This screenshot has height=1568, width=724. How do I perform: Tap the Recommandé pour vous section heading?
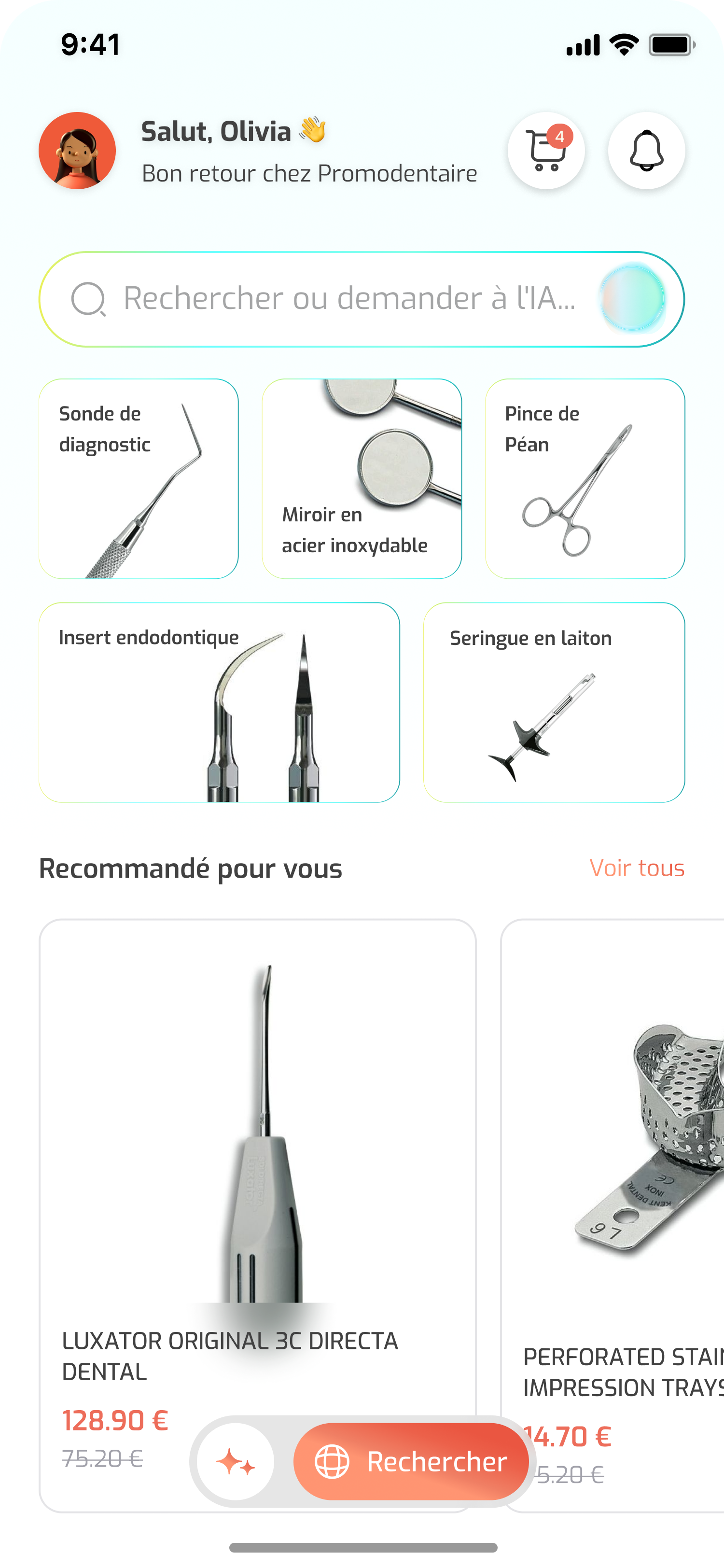click(191, 868)
